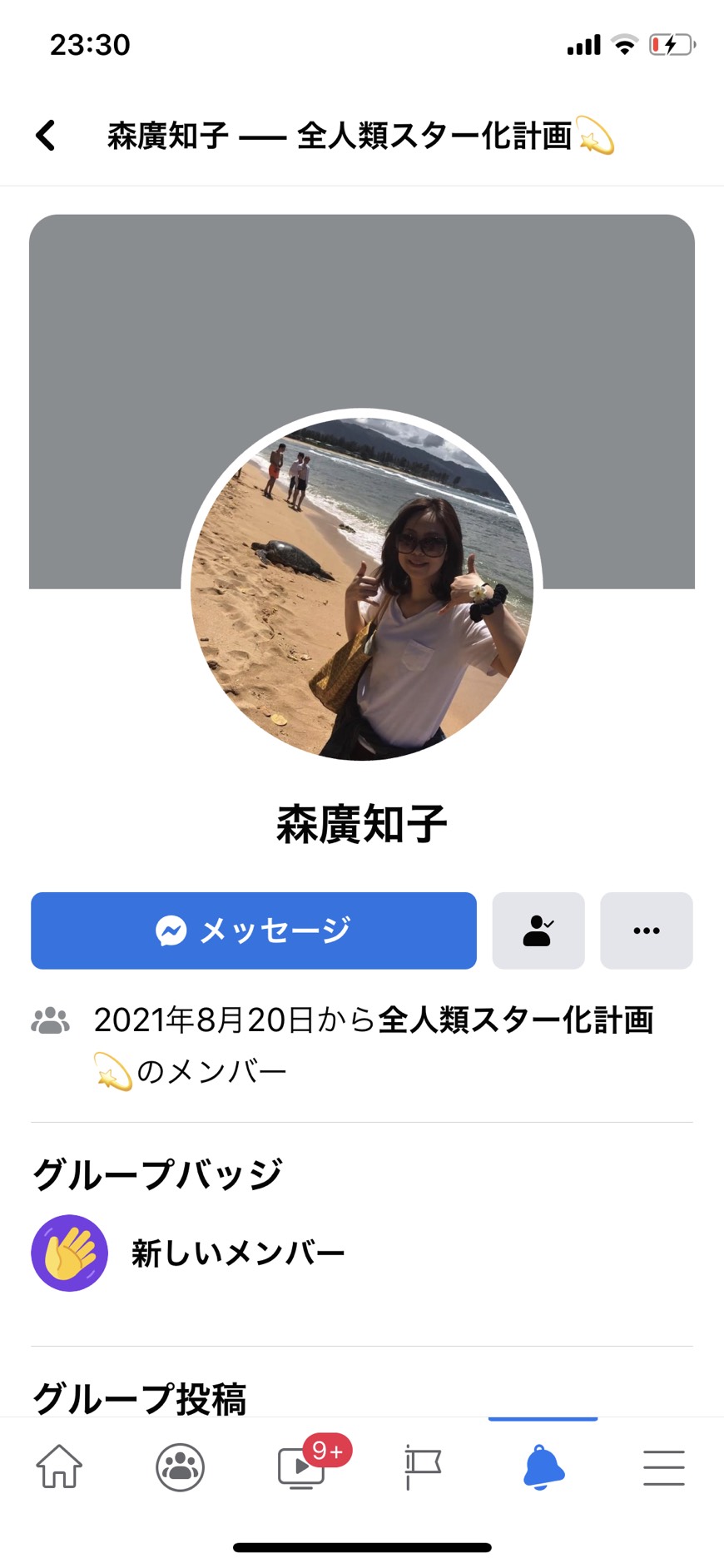This screenshot has height=1568, width=724.
Task: Open the notifications bell tab
Action: tap(543, 1466)
